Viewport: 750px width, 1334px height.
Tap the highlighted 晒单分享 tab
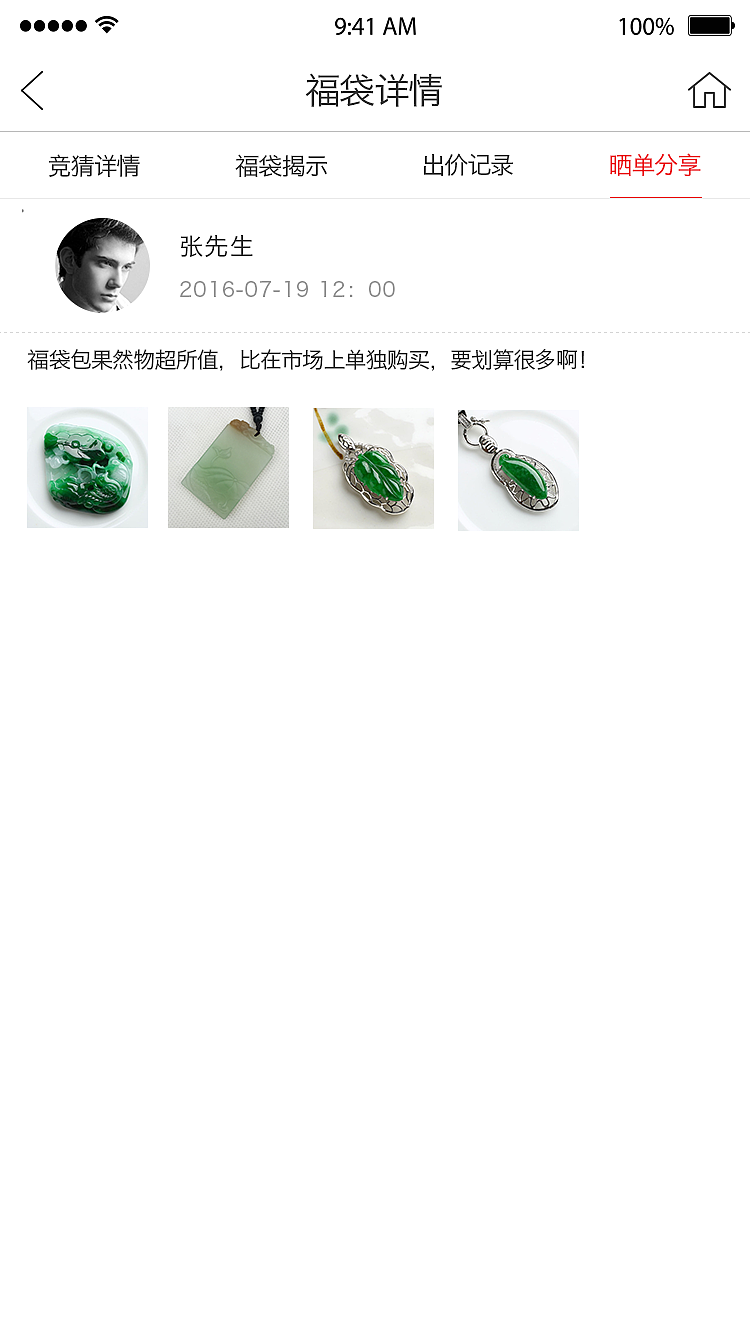(x=655, y=165)
